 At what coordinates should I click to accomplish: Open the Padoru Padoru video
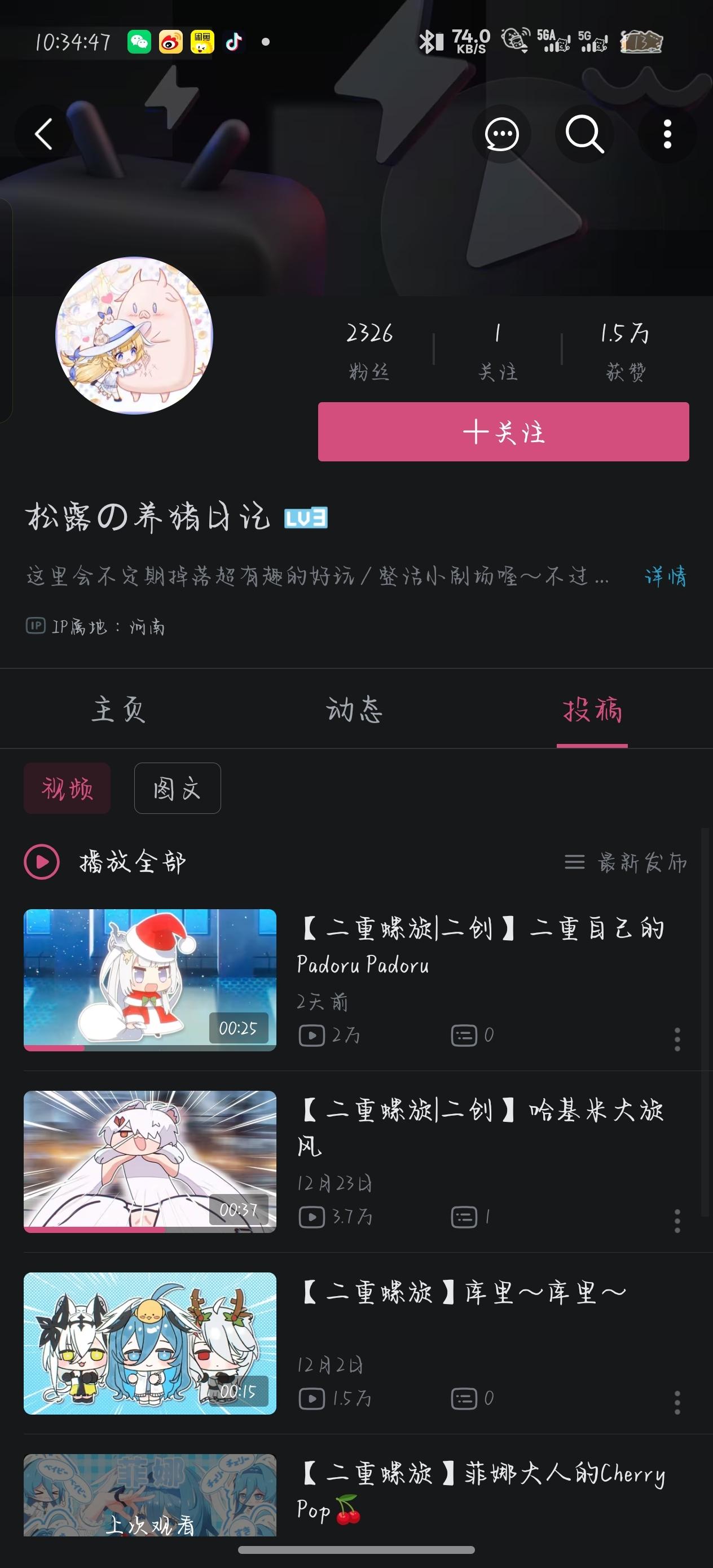[x=150, y=979]
